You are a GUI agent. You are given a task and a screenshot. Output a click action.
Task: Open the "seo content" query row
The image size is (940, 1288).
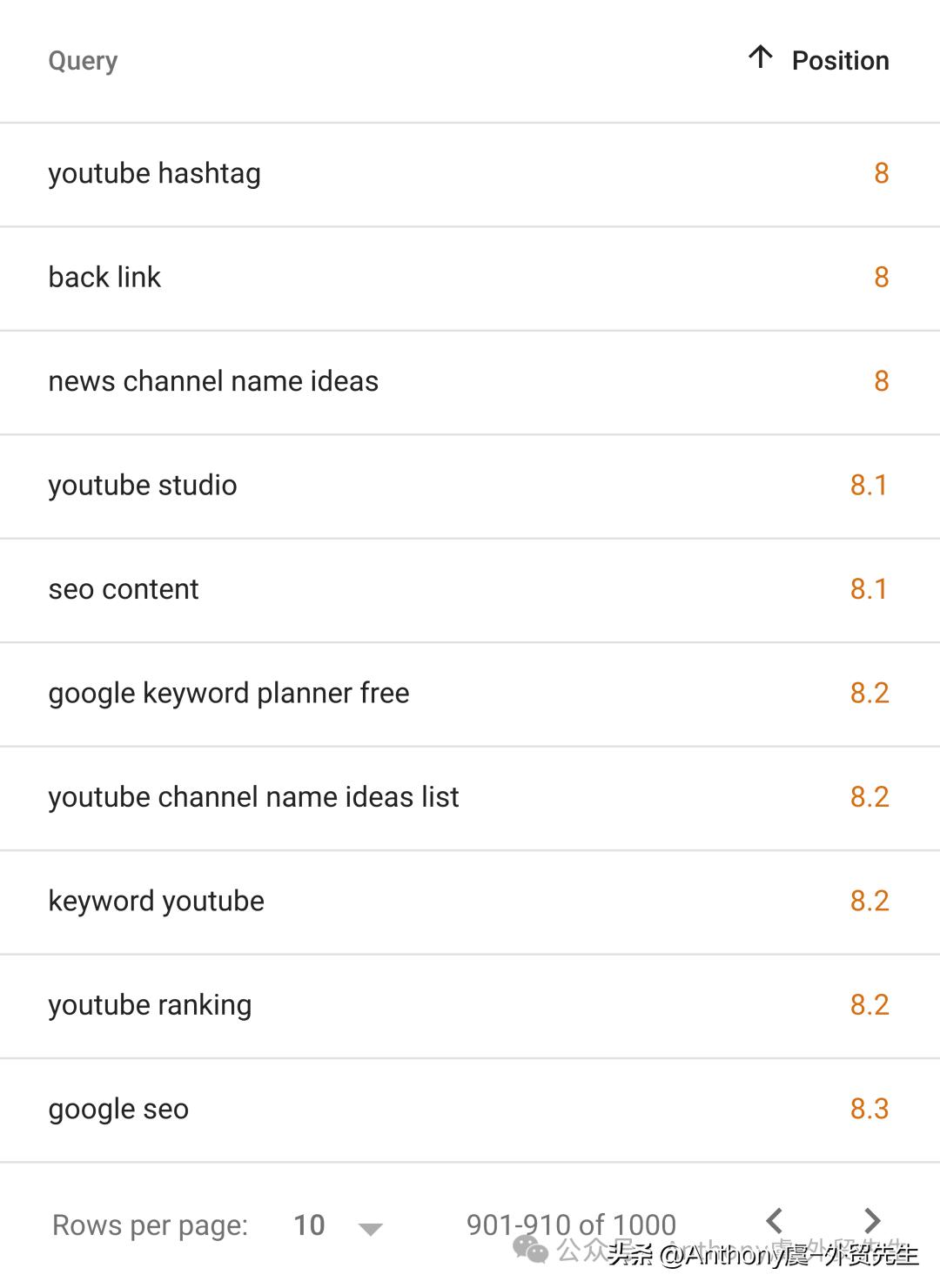tap(124, 589)
